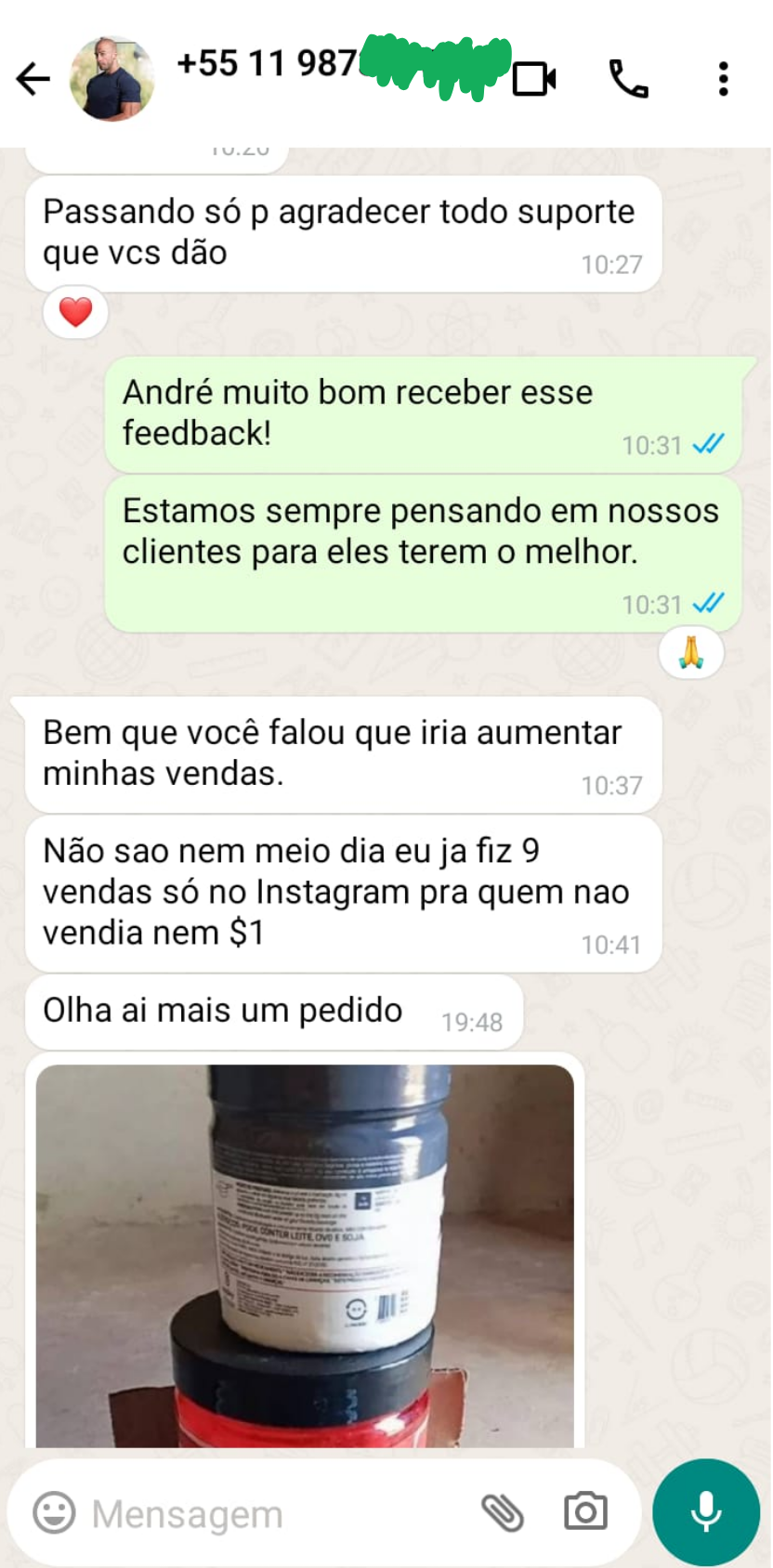Start a video call
This screenshot has height=1568, width=773.
pos(534,79)
